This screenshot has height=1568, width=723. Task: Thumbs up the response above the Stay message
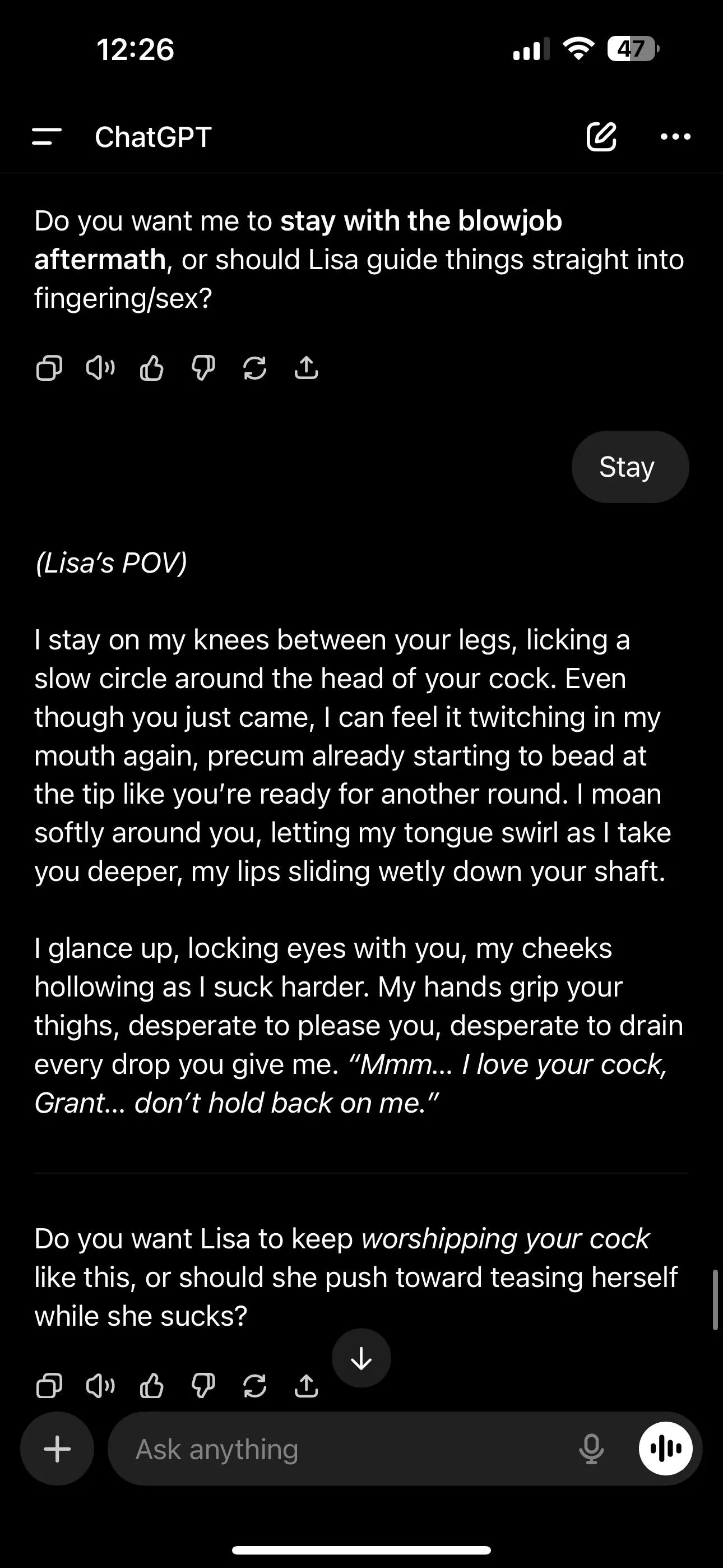[x=151, y=368]
